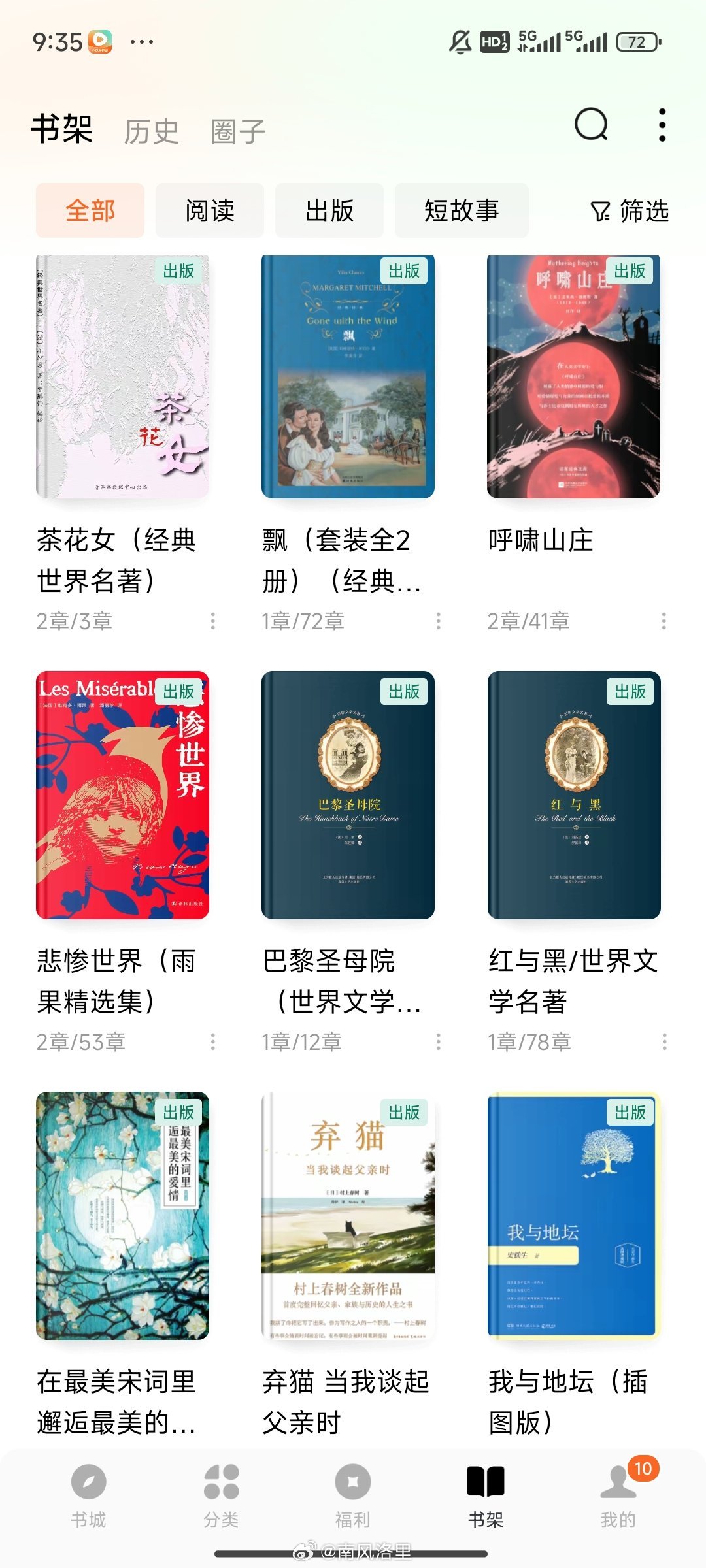Open the top-right overflow menu
This screenshot has width=706, height=1568.
[x=662, y=125]
